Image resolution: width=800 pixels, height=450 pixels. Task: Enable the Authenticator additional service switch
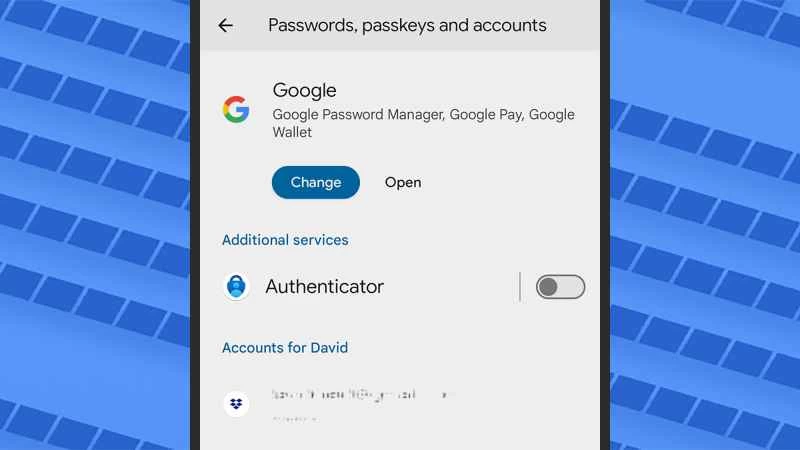tap(560, 287)
